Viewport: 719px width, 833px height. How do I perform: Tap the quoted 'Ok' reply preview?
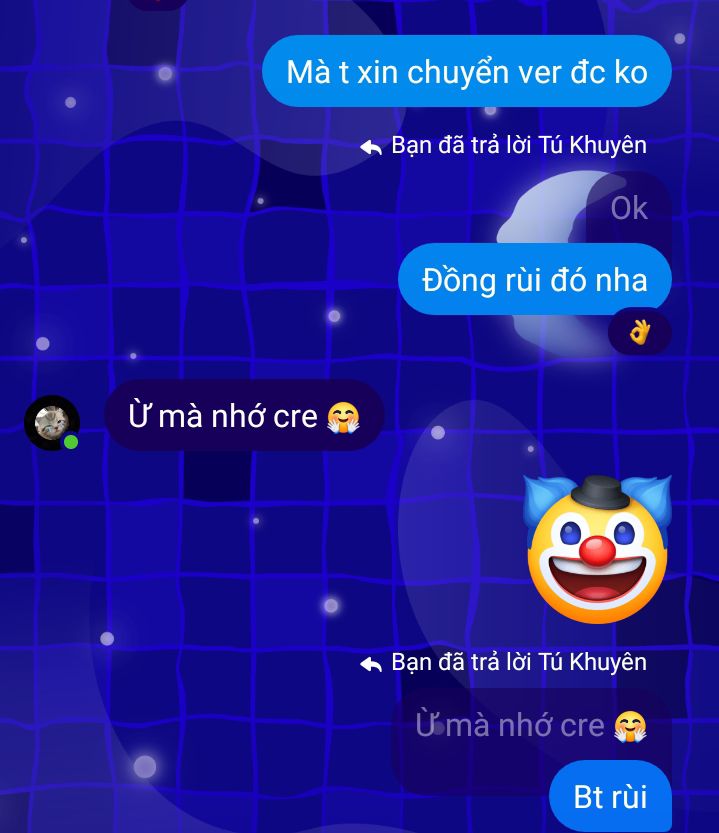tap(629, 208)
